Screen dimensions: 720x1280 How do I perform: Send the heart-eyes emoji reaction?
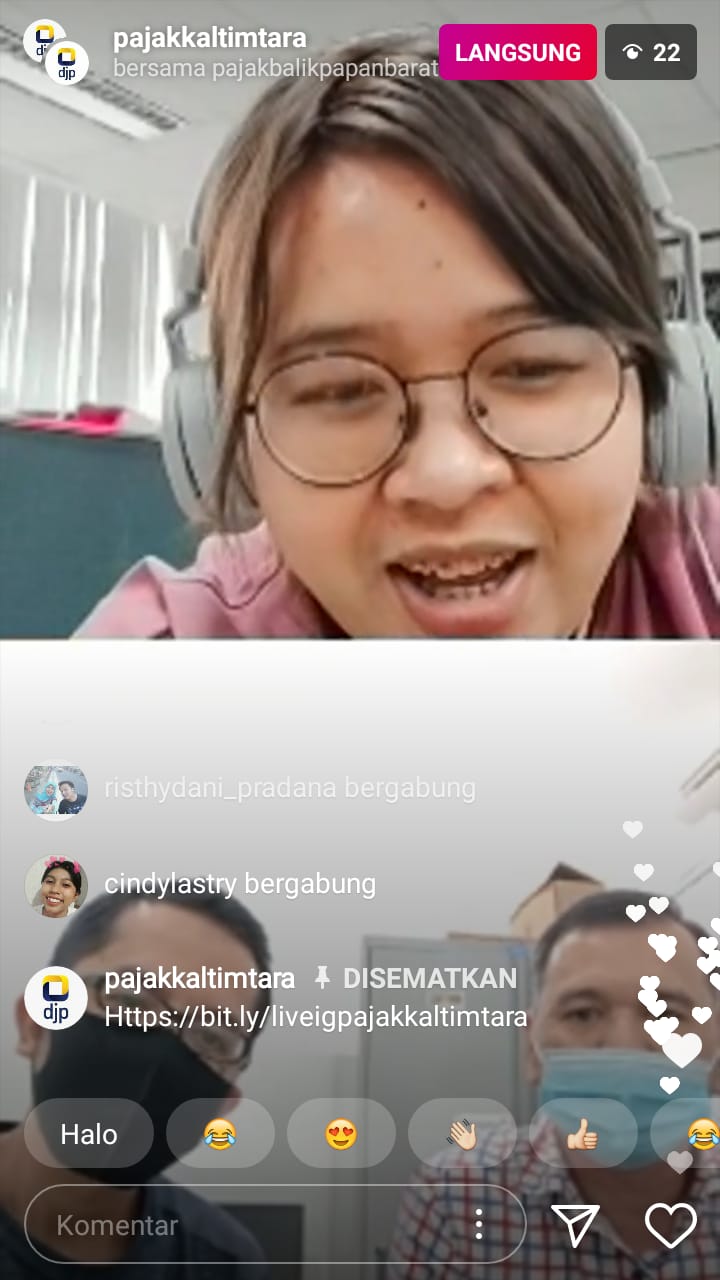341,1134
